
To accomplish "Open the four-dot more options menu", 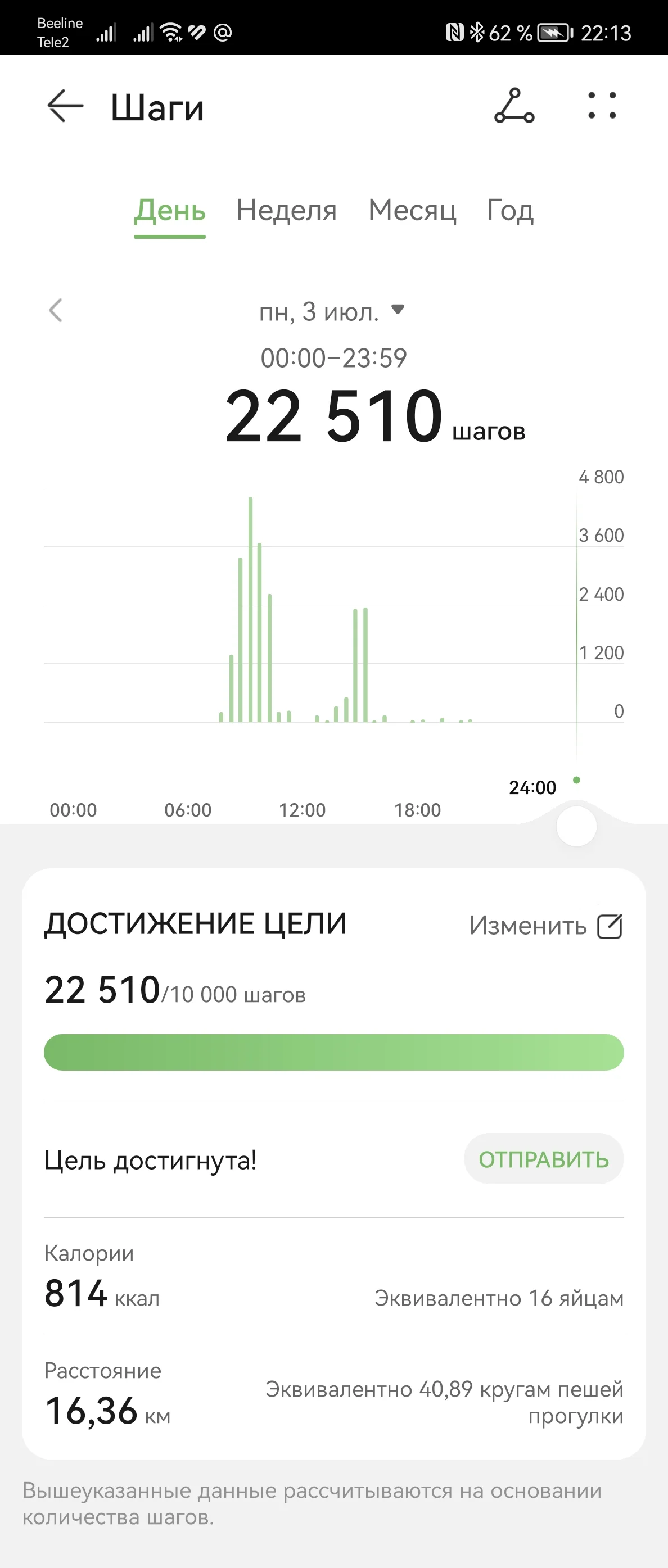I will 602,106.
